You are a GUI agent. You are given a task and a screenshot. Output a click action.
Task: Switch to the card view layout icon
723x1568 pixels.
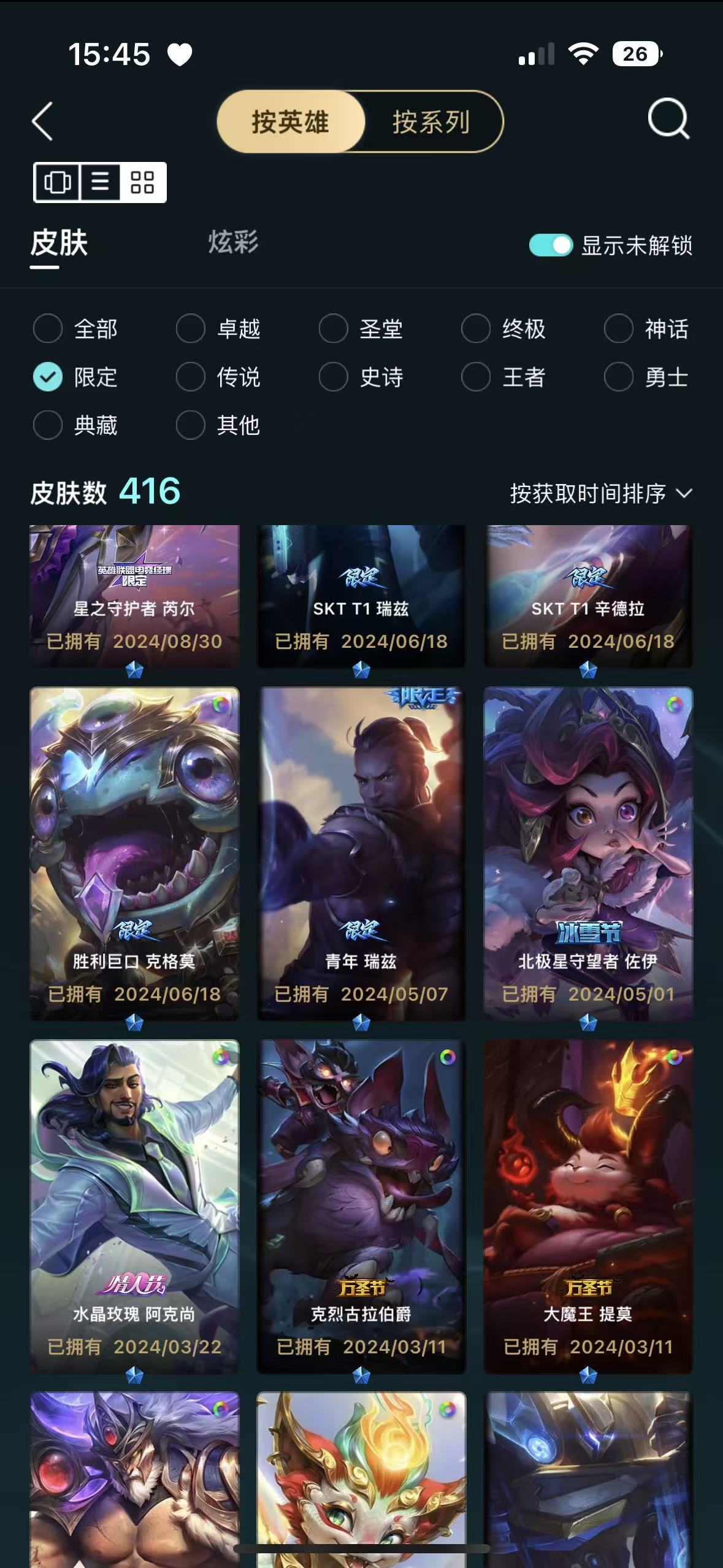[x=57, y=182]
